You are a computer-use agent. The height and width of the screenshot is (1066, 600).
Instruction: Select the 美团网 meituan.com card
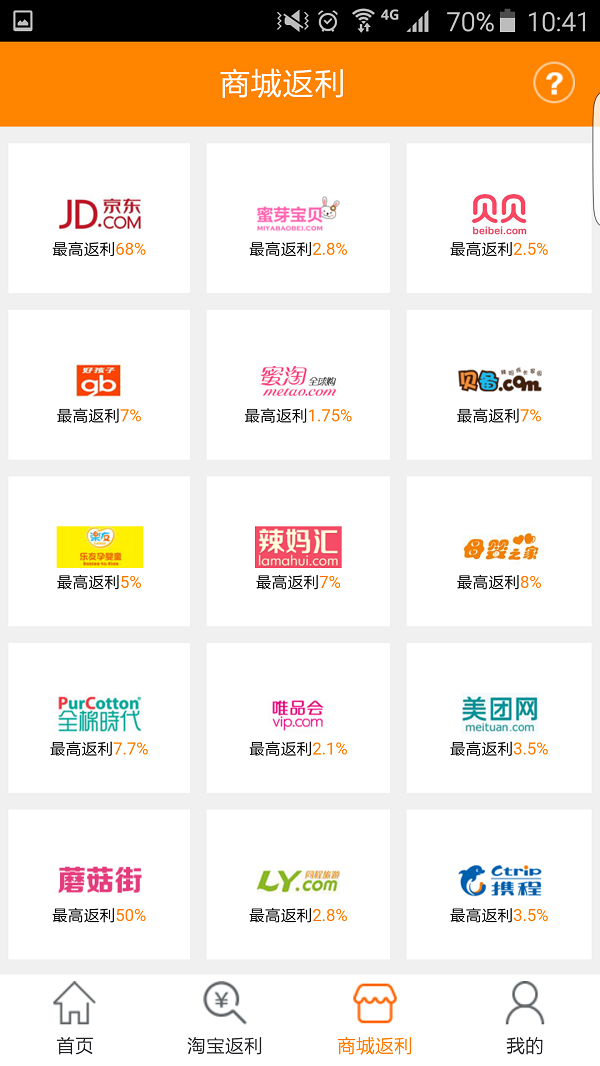point(499,718)
